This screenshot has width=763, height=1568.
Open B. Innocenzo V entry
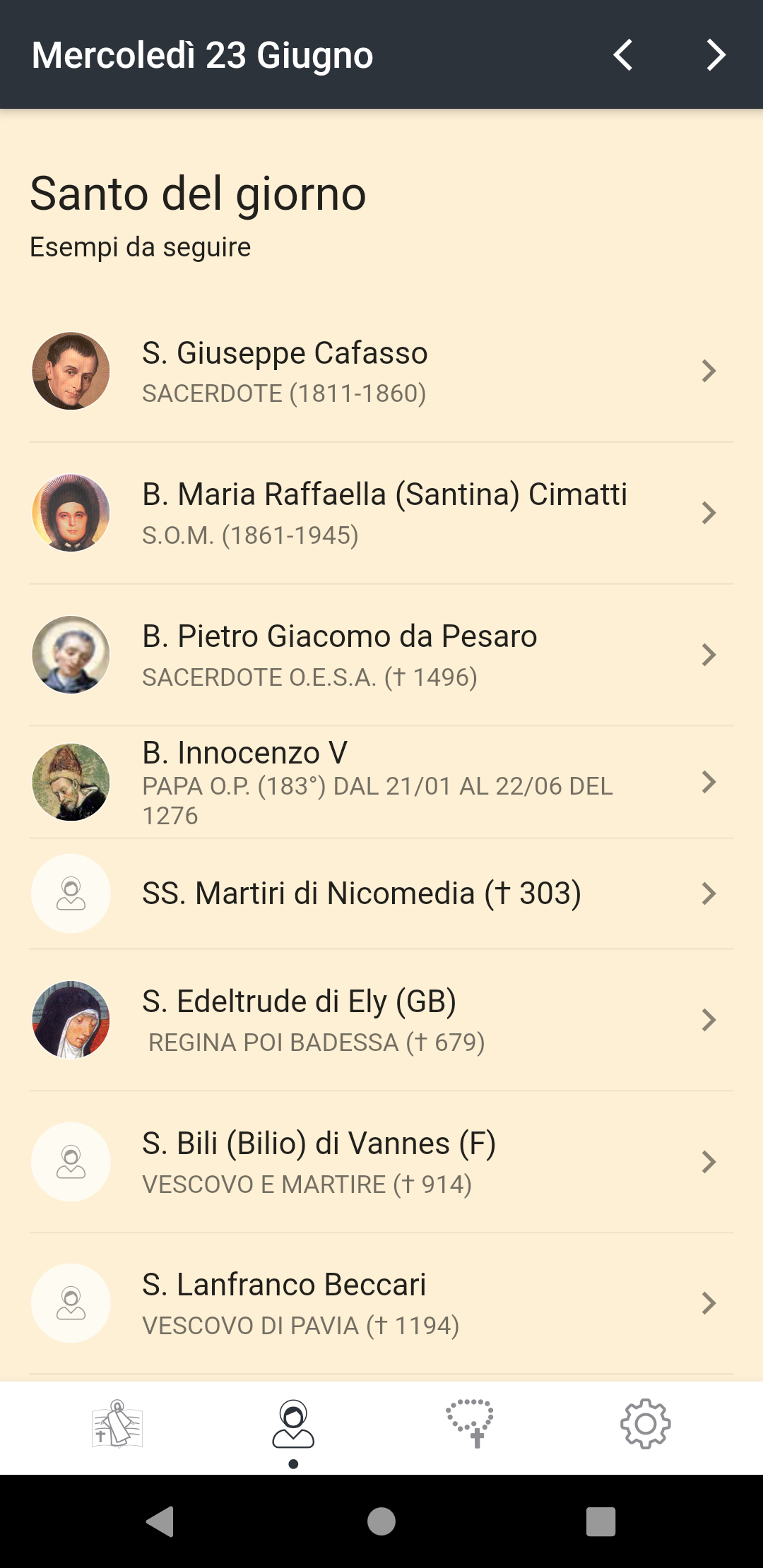(x=381, y=783)
